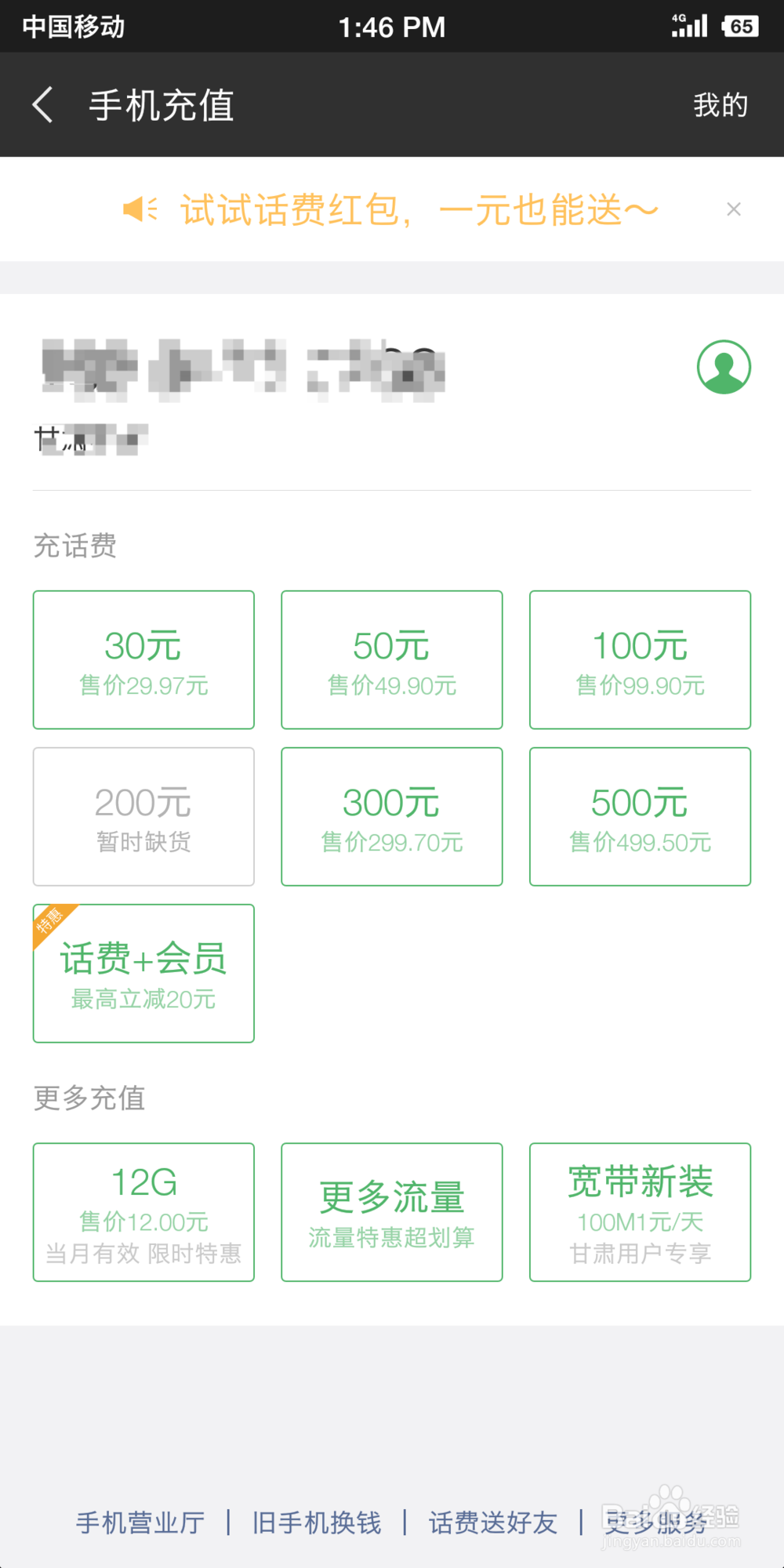Image resolution: width=784 pixels, height=1568 pixels.
Task: Open the user avatar profile icon
Action: (723, 368)
